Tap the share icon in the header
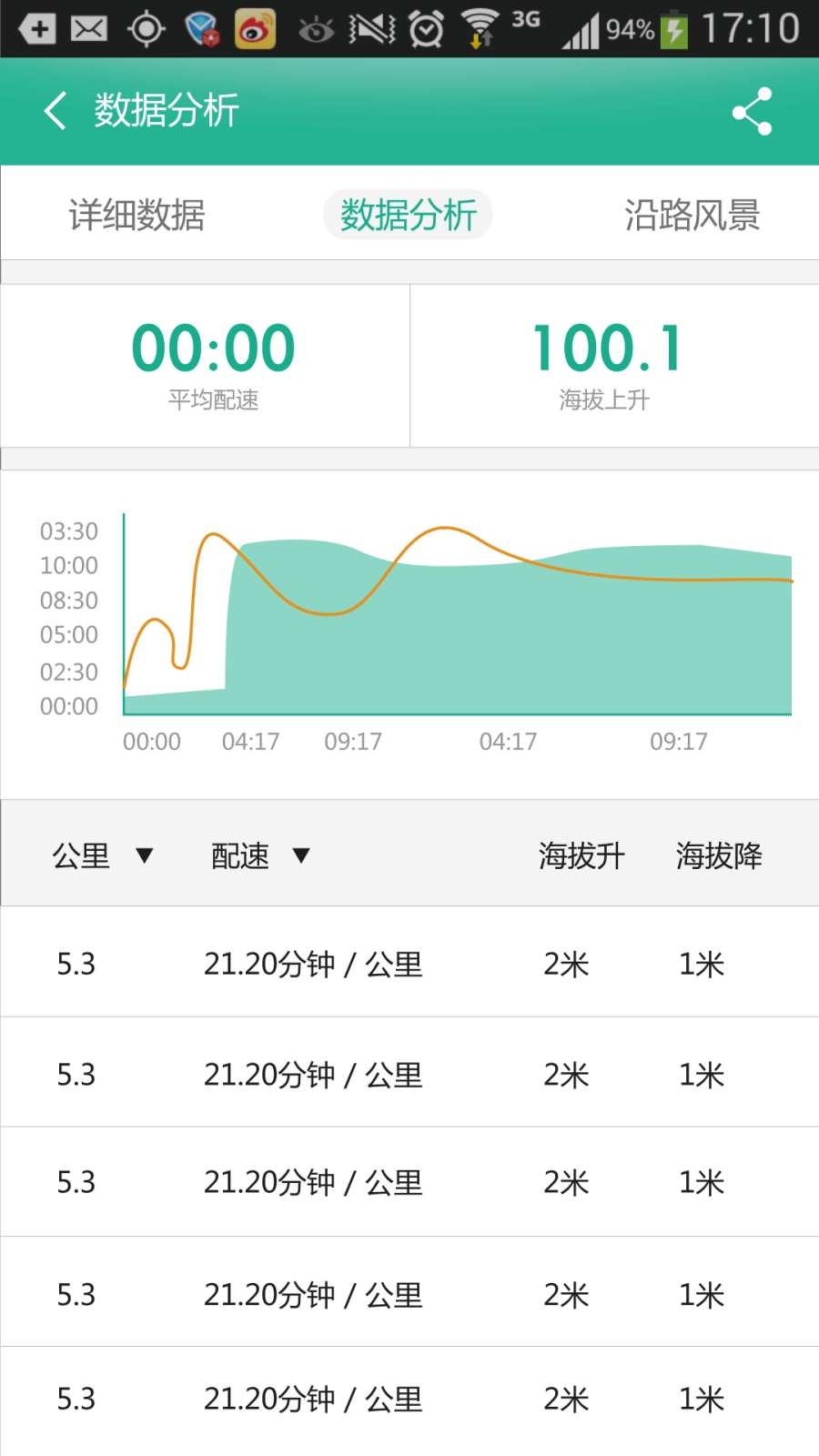819x1456 pixels. tap(751, 111)
